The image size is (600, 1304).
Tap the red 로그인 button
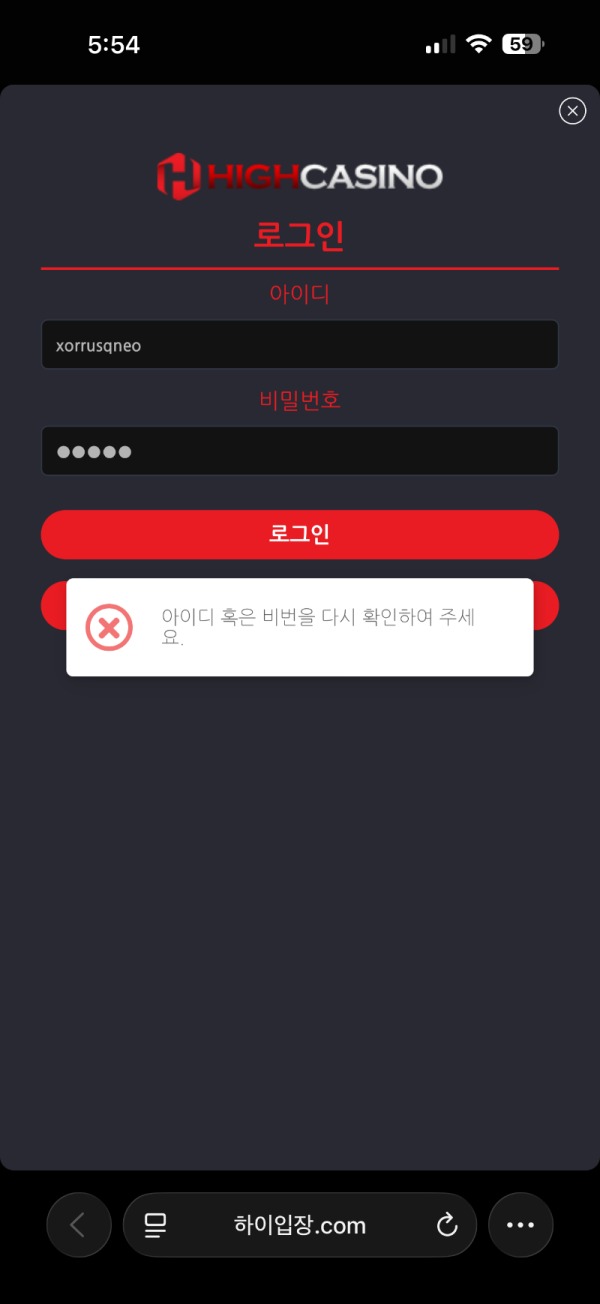[299, 534]
